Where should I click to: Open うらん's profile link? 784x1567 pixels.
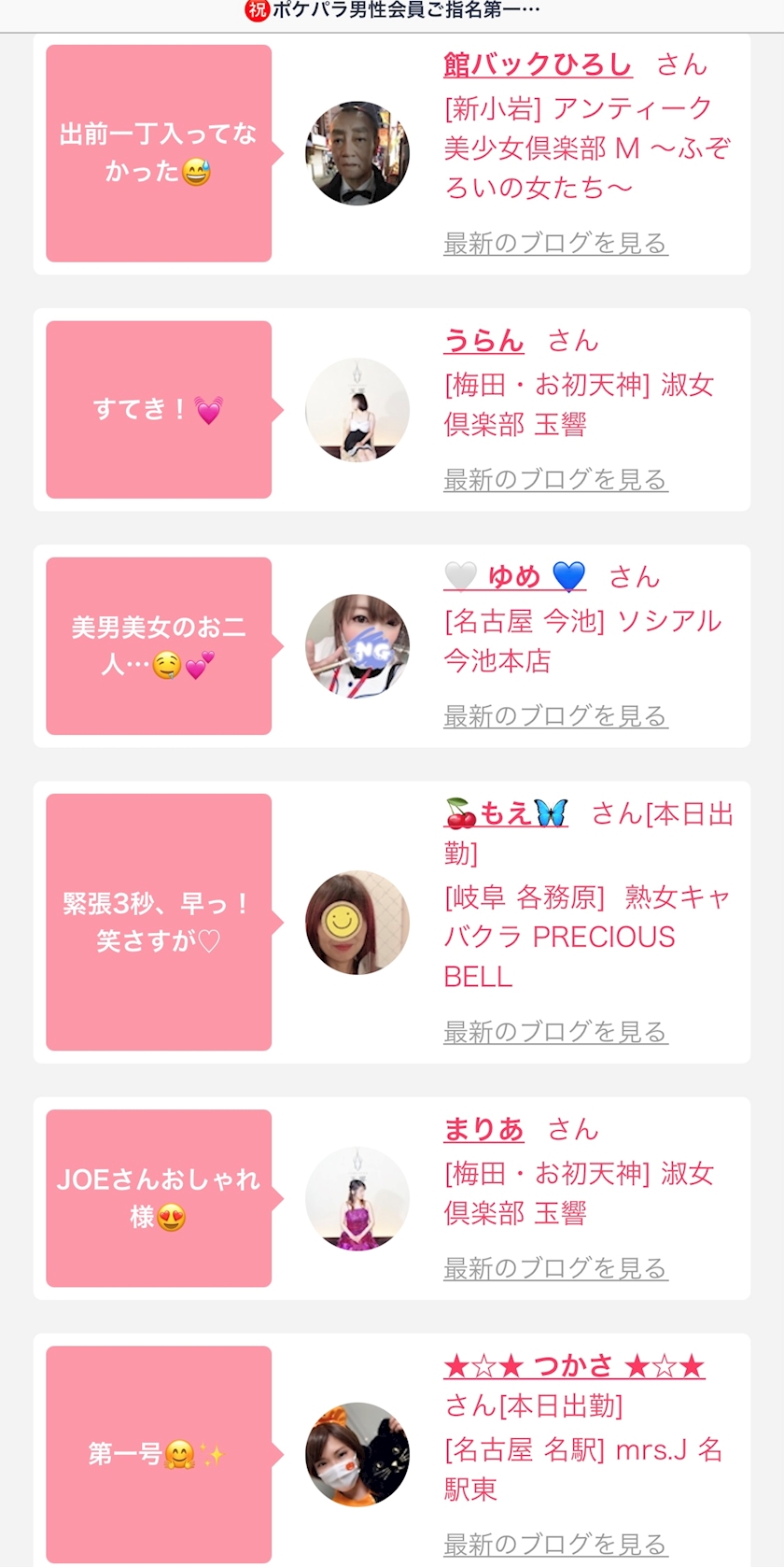pyautogui.click(x=483, y=341)
